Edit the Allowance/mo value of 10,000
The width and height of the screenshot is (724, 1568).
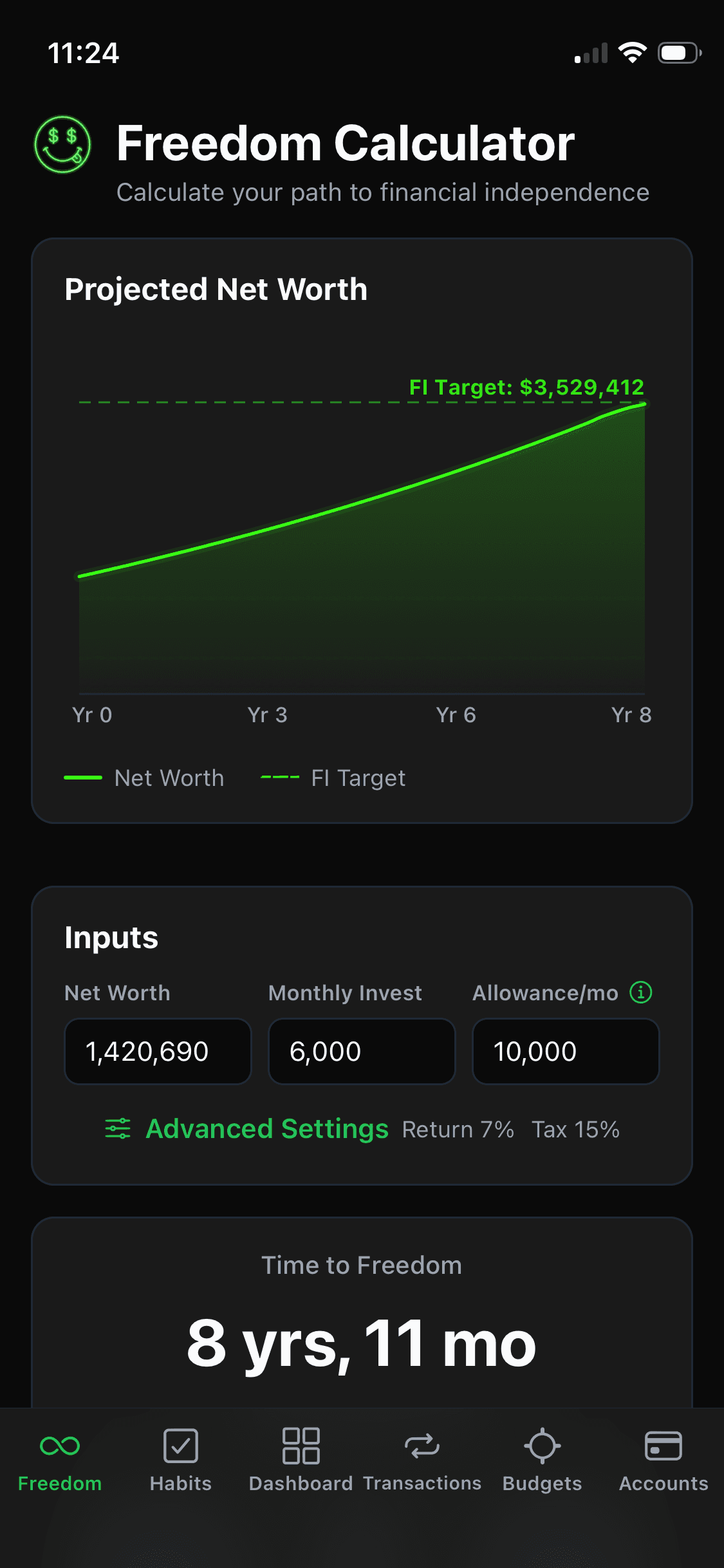[x=566, y=1051]
